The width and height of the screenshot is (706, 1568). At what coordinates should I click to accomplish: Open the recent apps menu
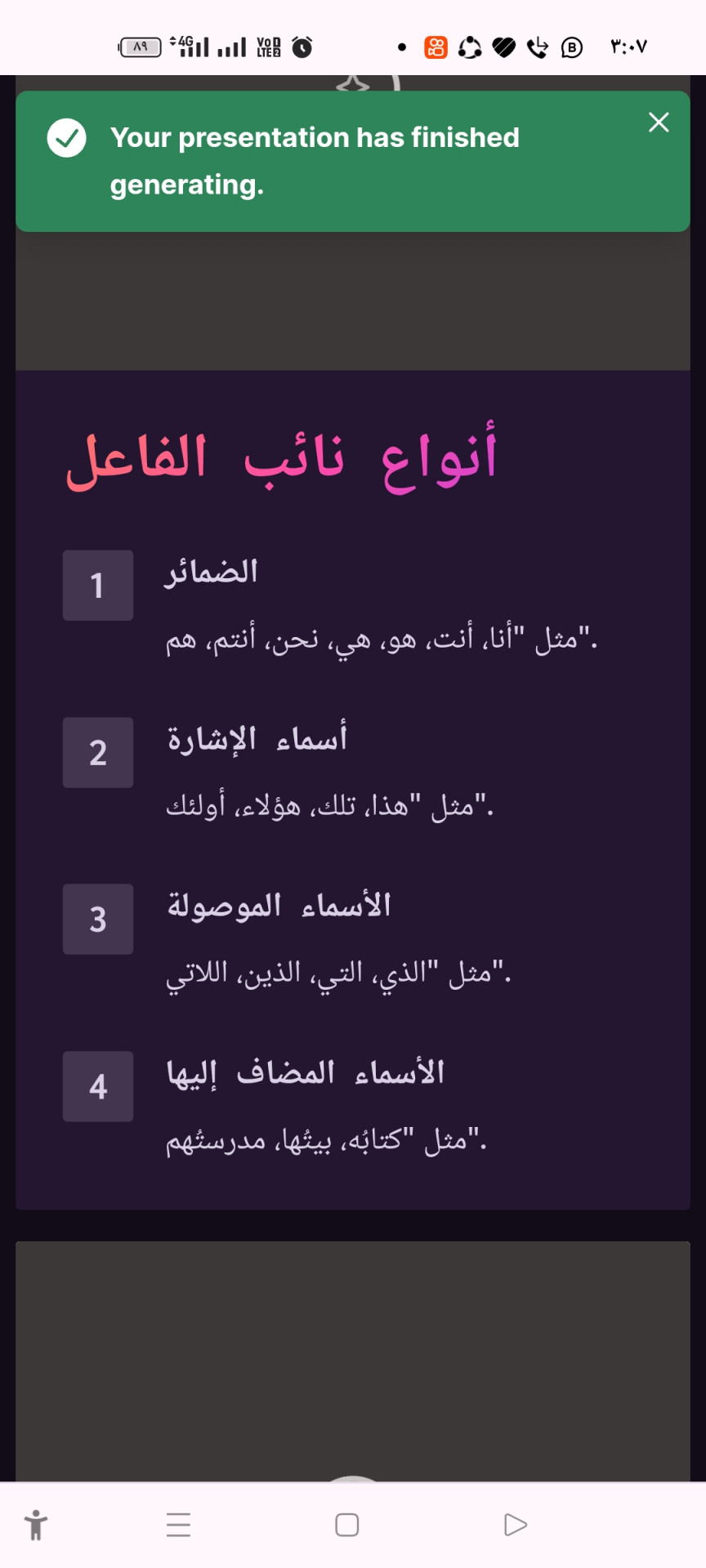tap(178, 1525)
